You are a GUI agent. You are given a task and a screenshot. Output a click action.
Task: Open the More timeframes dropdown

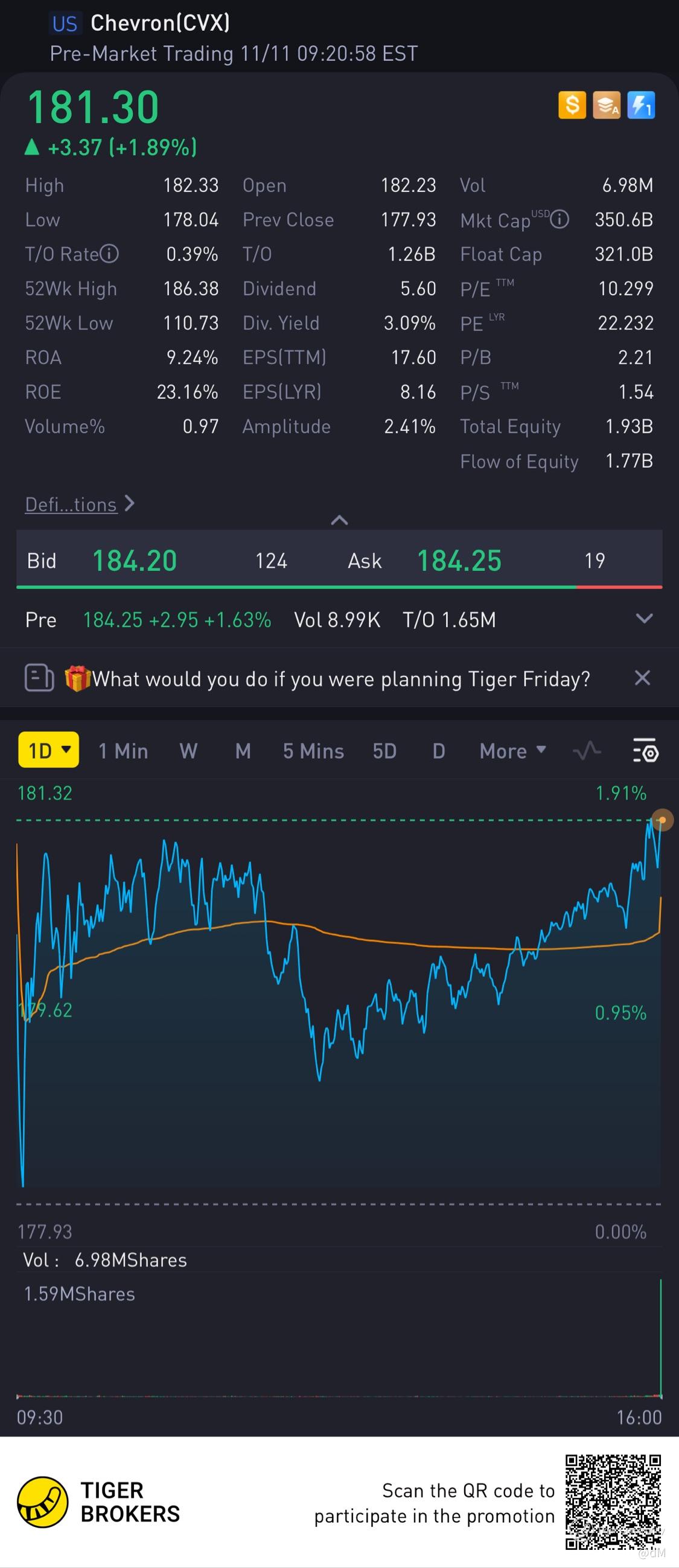pos(512,751)
